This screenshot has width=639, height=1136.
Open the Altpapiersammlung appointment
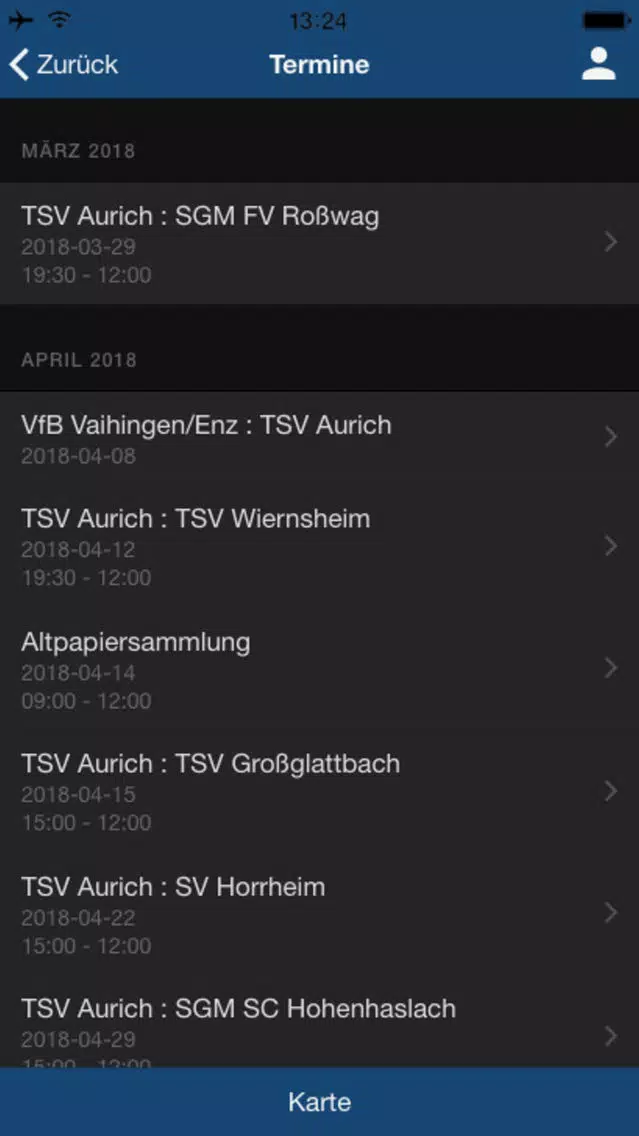point(320,669)
